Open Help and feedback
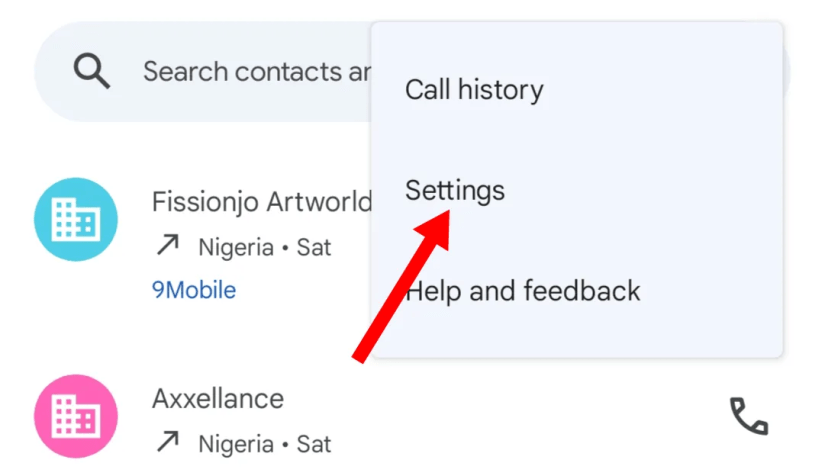Screen dimensions: 825x476 [522, 291]
